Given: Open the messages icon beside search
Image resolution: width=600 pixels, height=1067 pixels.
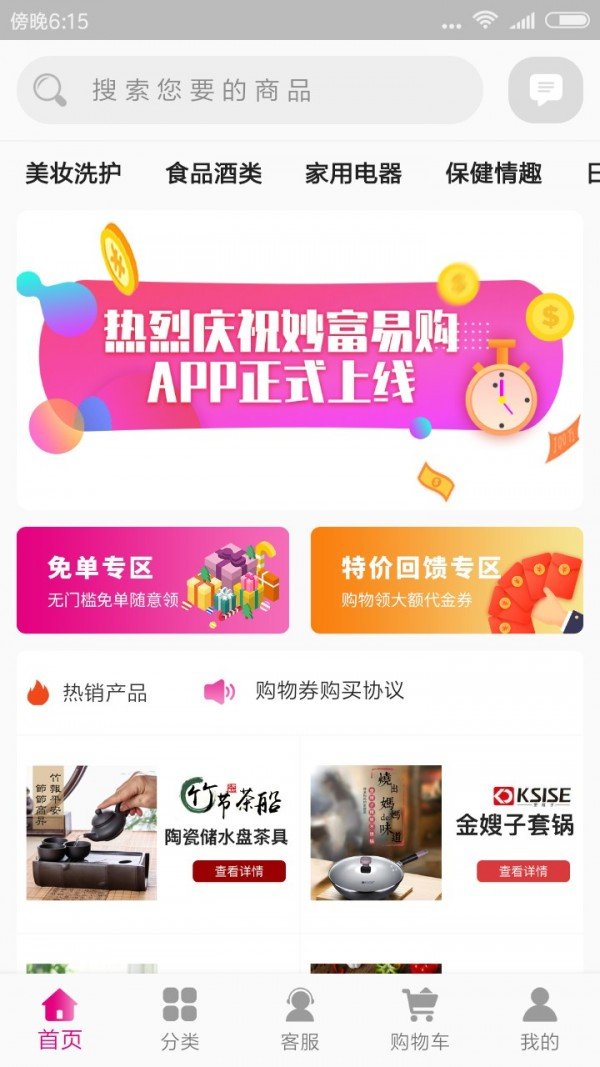Looking at the screenshot, I should tap(545, 90).
